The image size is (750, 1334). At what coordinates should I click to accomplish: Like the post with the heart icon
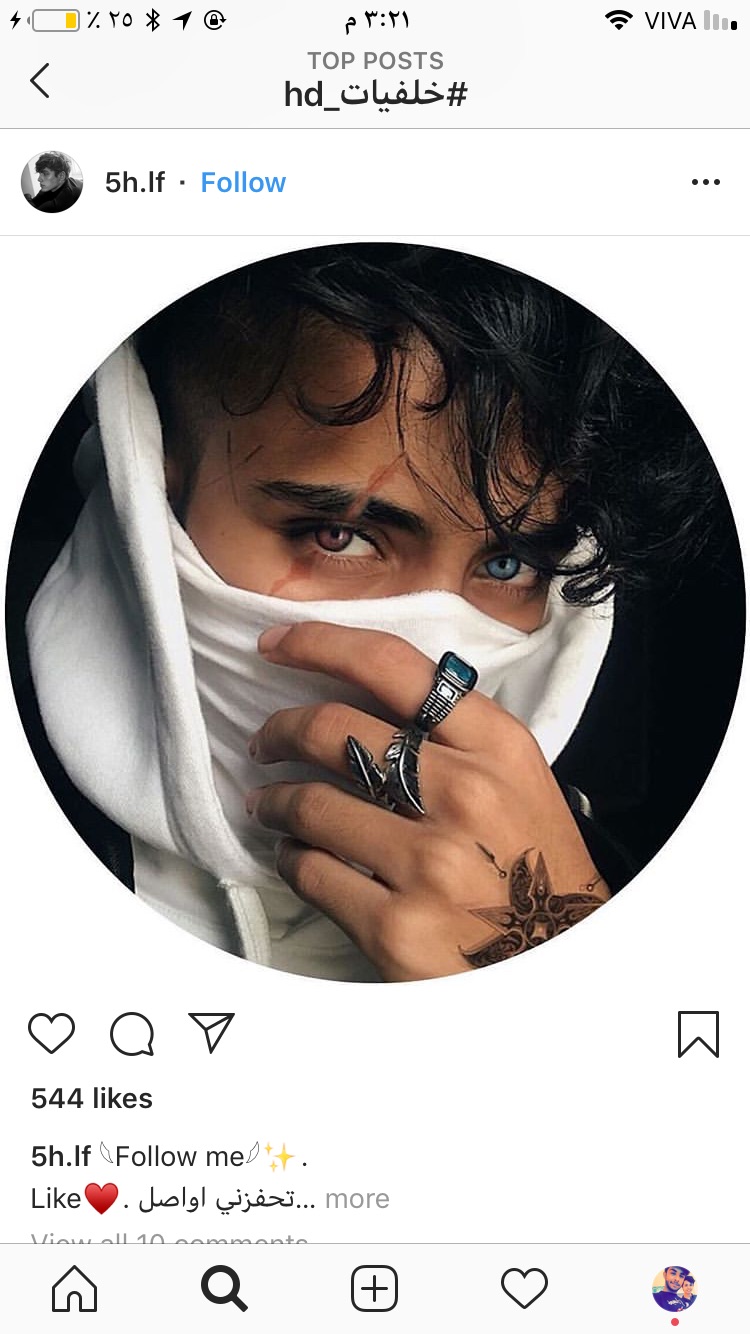coord(52,1034)
